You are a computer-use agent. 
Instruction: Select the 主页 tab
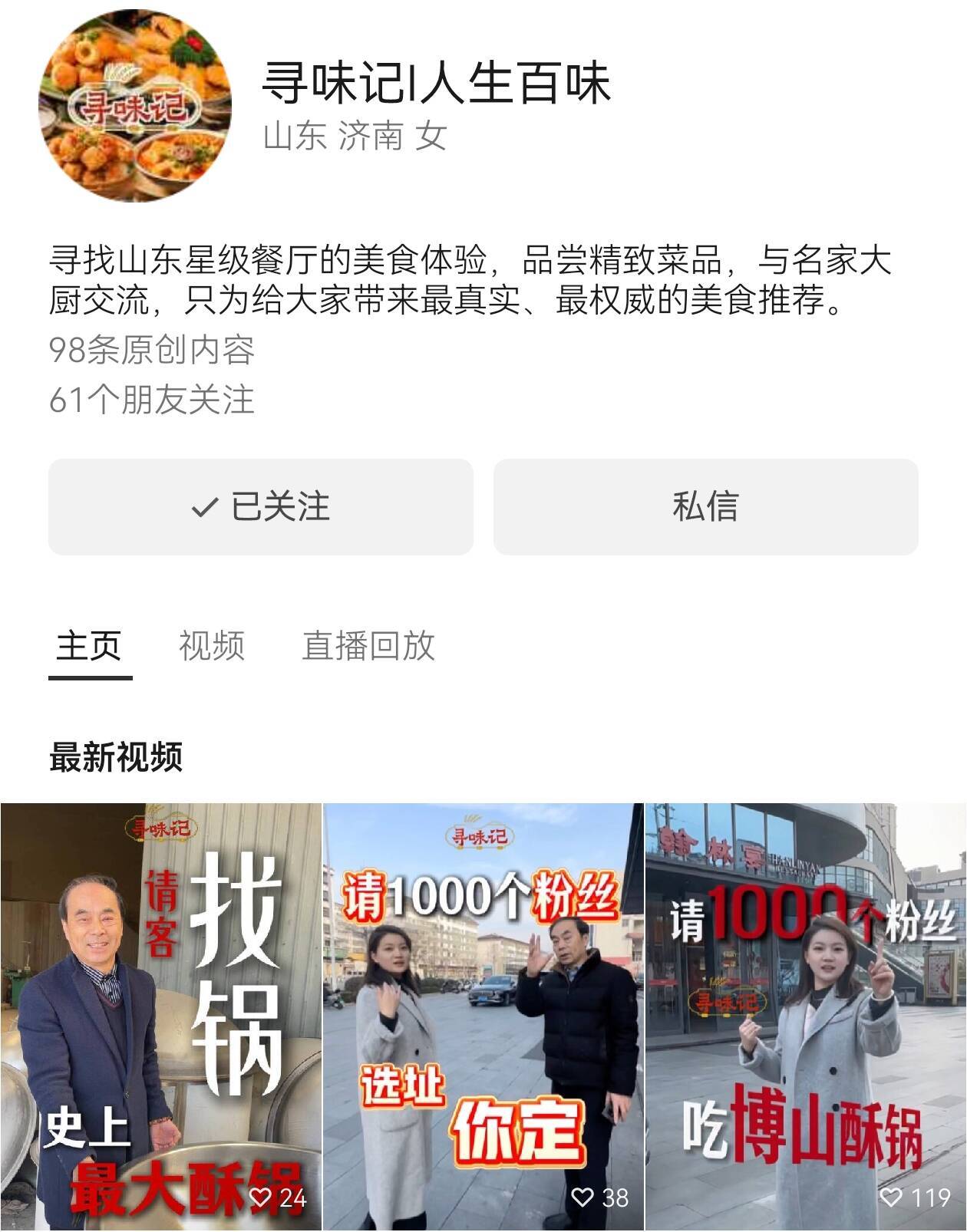tap(90, 646)
